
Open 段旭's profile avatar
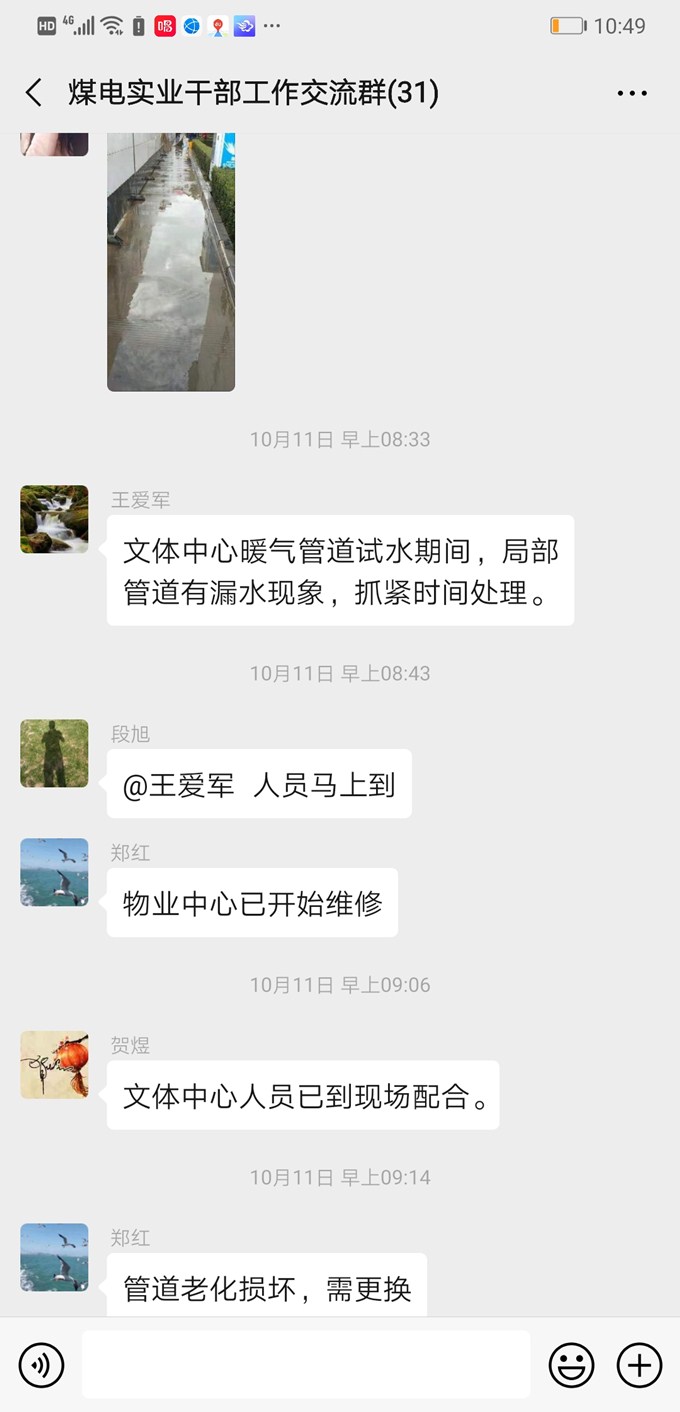coord(54,753)
